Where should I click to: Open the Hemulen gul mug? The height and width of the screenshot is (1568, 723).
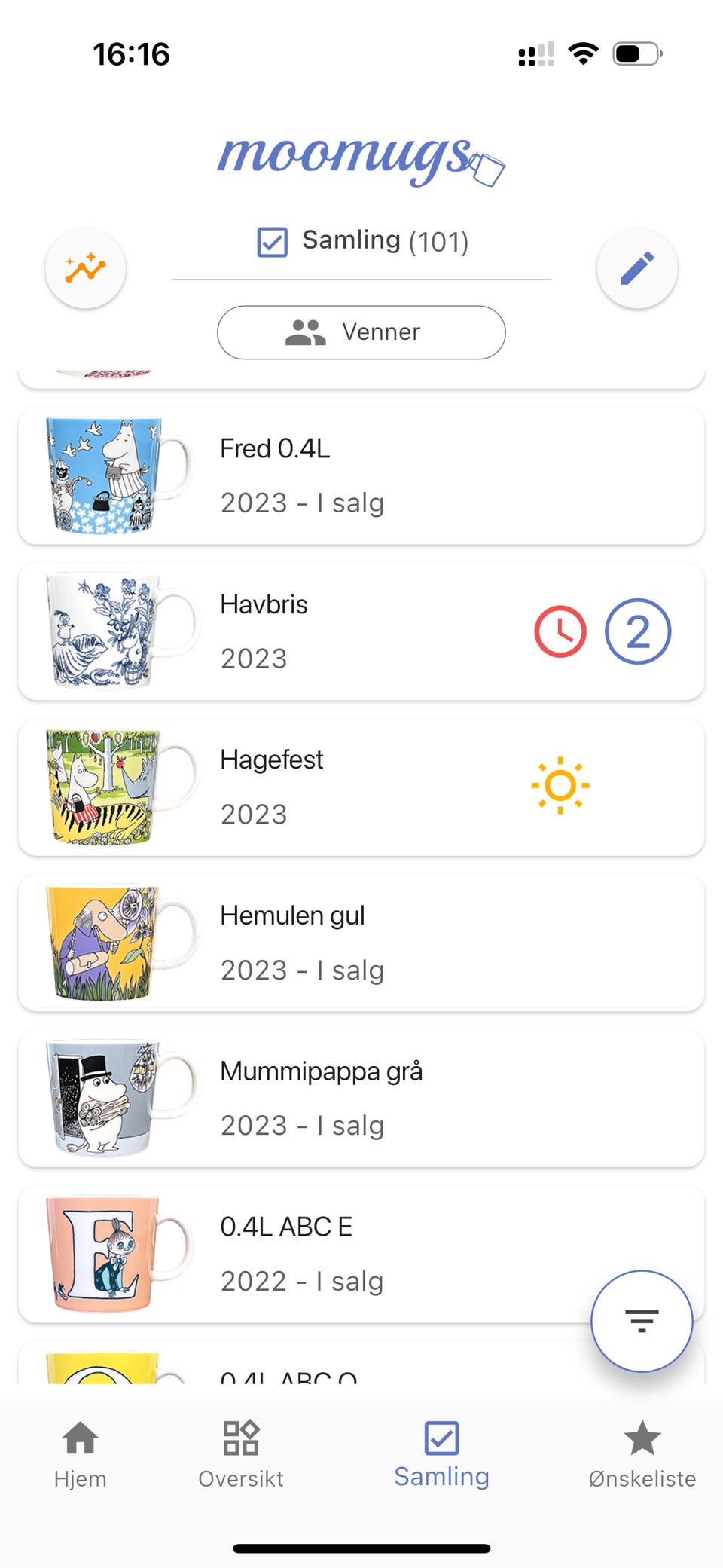click(361, 943)
